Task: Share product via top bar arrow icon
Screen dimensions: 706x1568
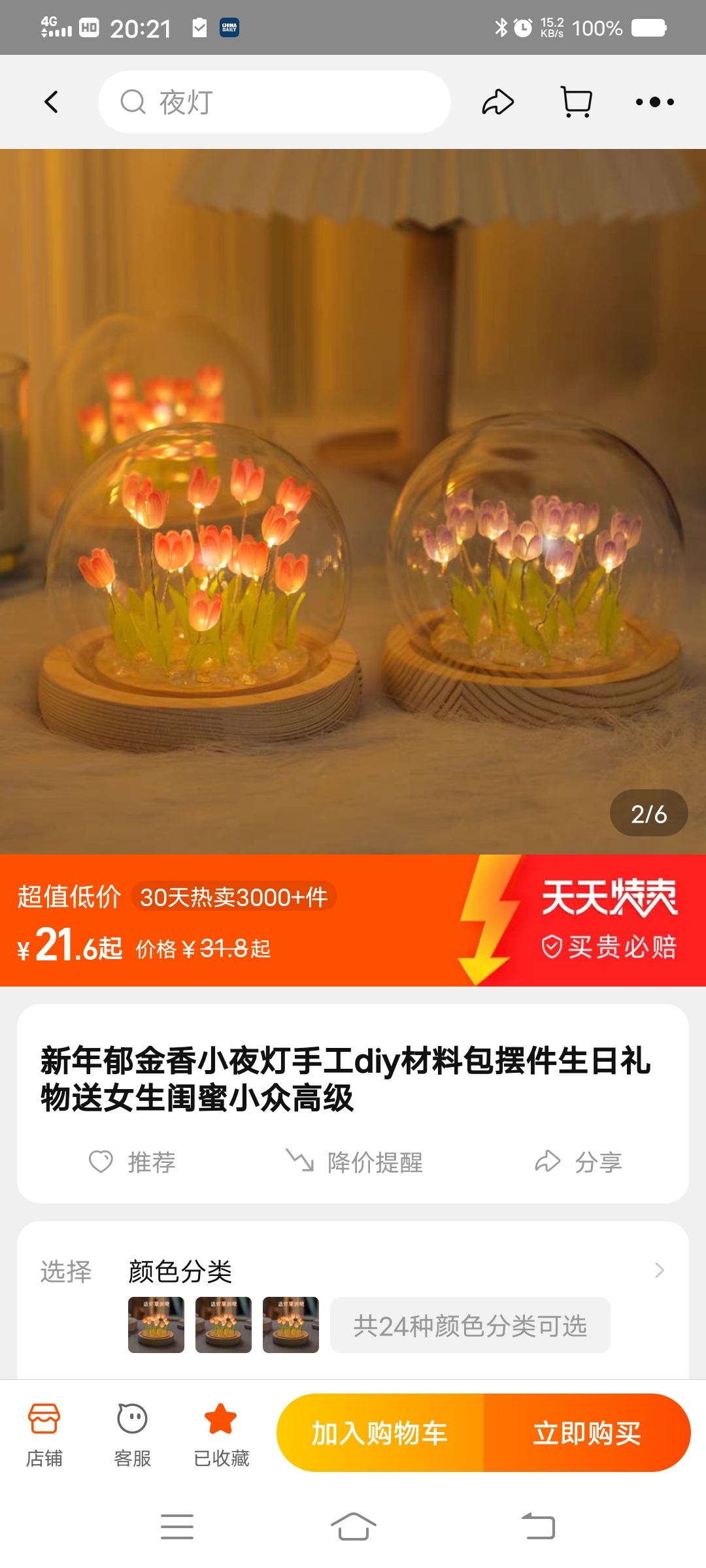Action: pyautogui.click(x=498, y=102)
